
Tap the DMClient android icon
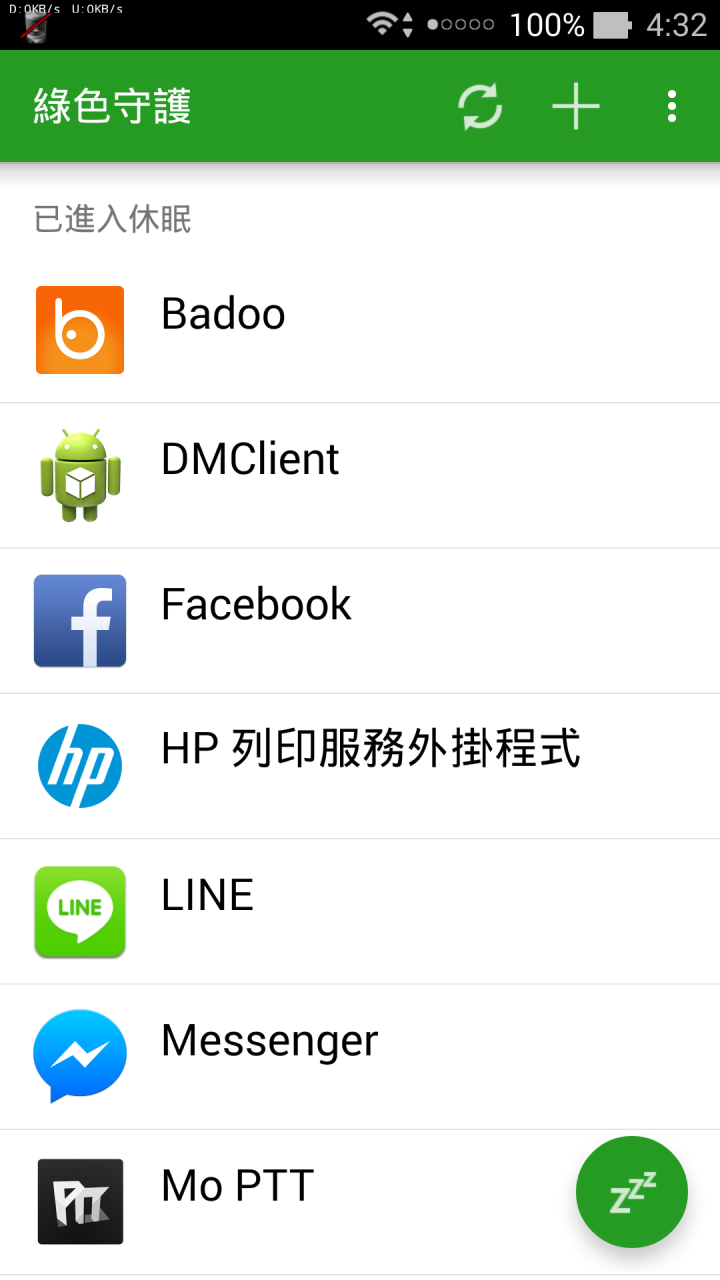point(79,475)
